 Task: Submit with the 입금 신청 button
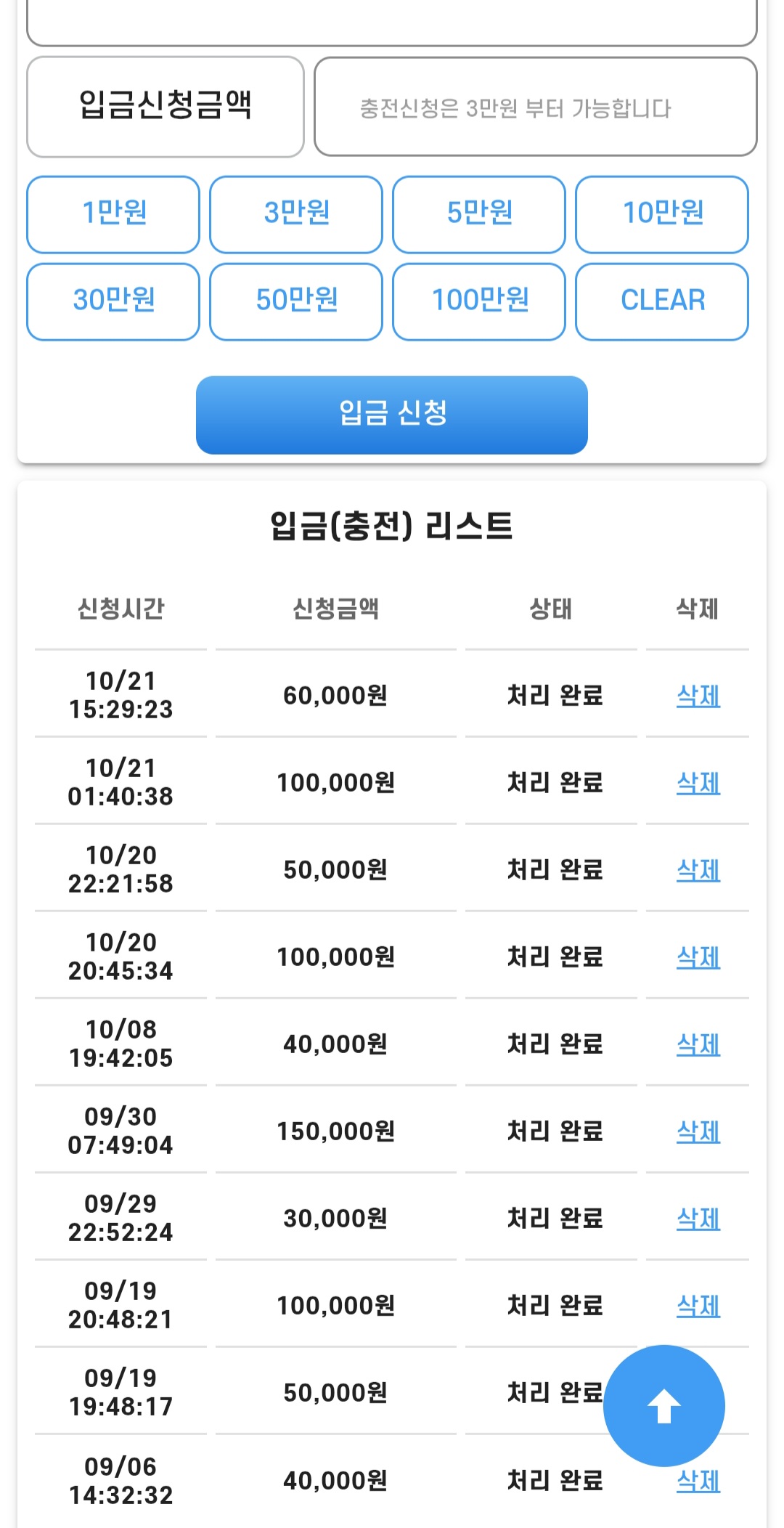392,415
